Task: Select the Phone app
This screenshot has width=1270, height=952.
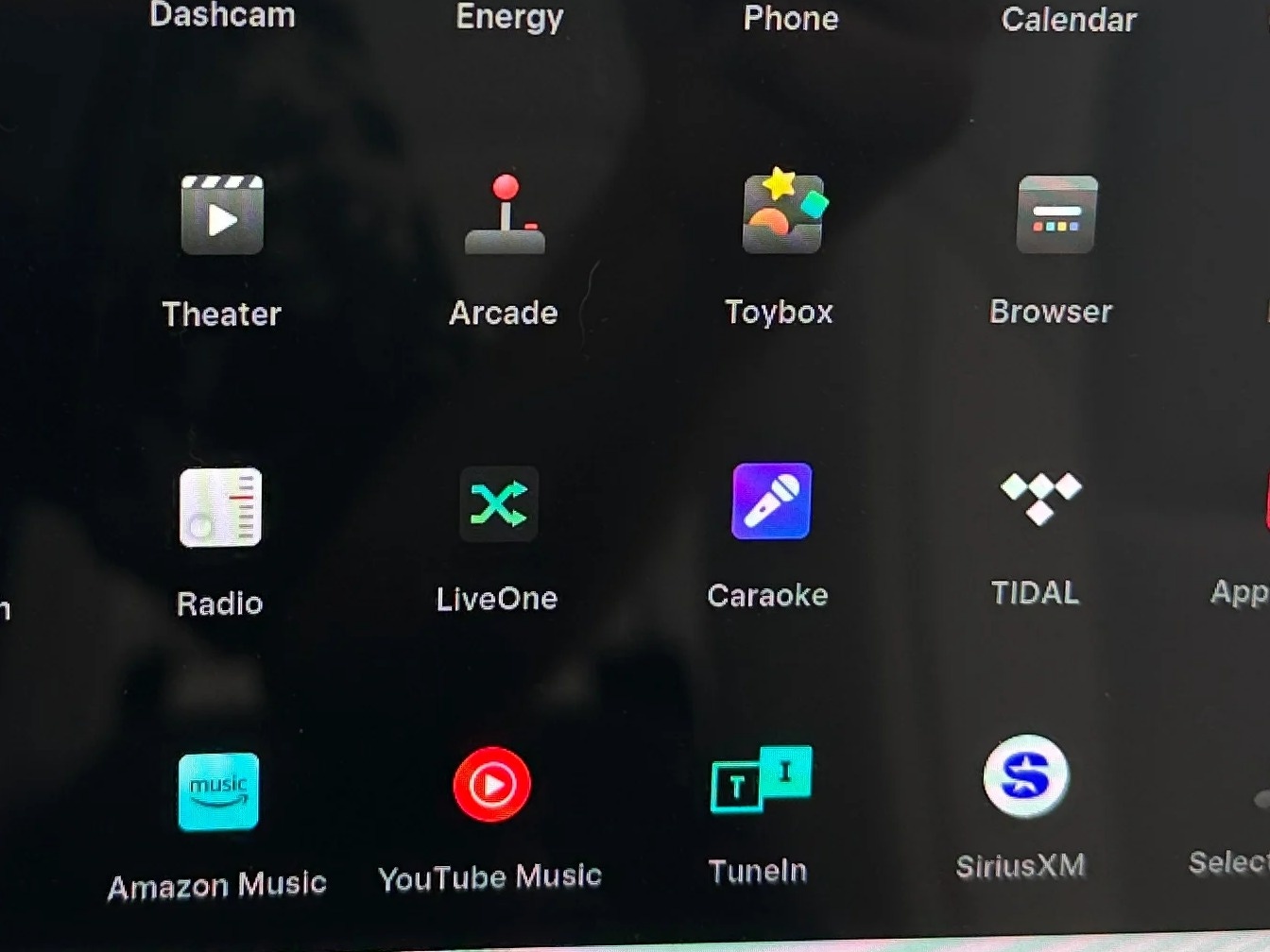Action: tap(791, 18)
